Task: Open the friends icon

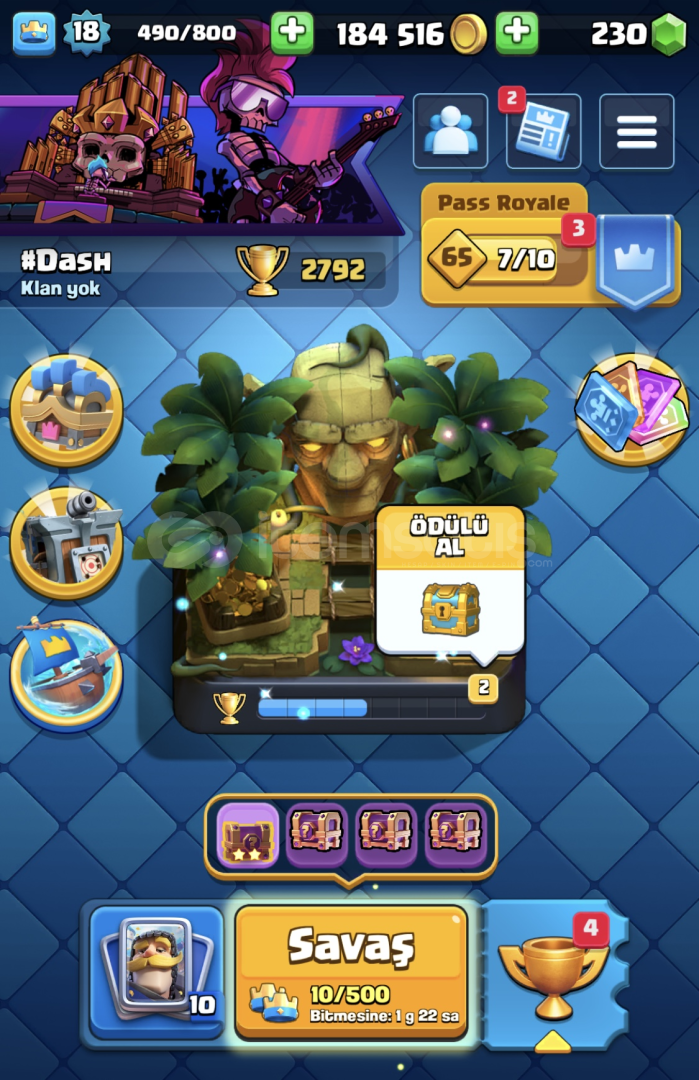Action: (450, 131)
